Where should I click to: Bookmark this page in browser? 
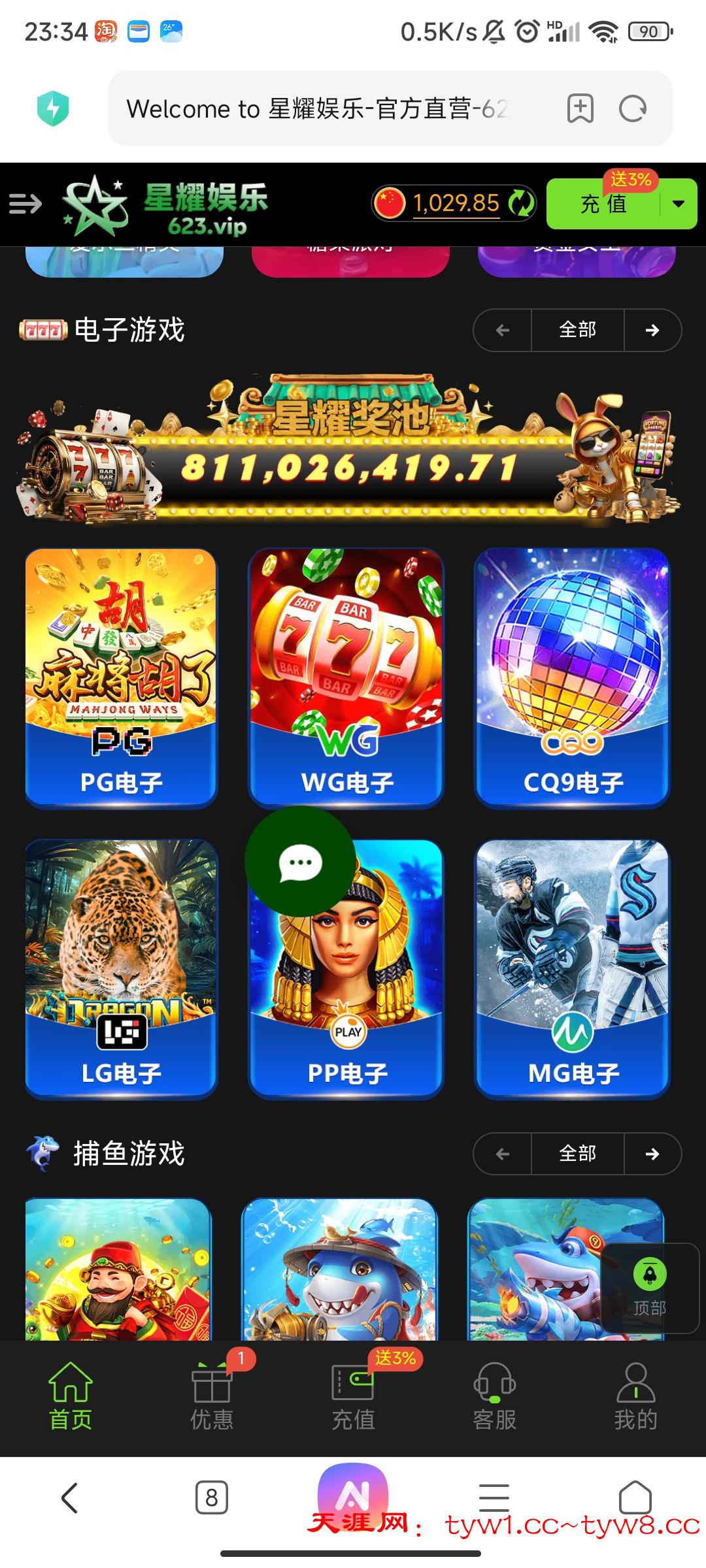coord(580,108)
